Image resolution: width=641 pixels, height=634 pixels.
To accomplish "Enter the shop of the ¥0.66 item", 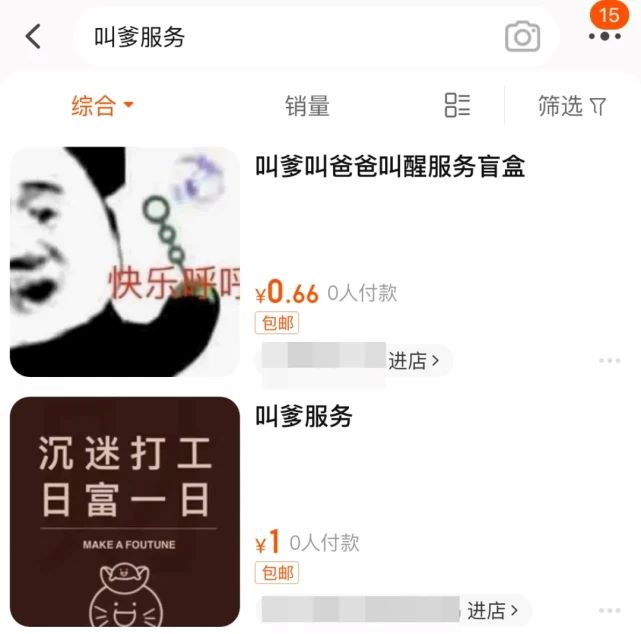I will 414,361.
